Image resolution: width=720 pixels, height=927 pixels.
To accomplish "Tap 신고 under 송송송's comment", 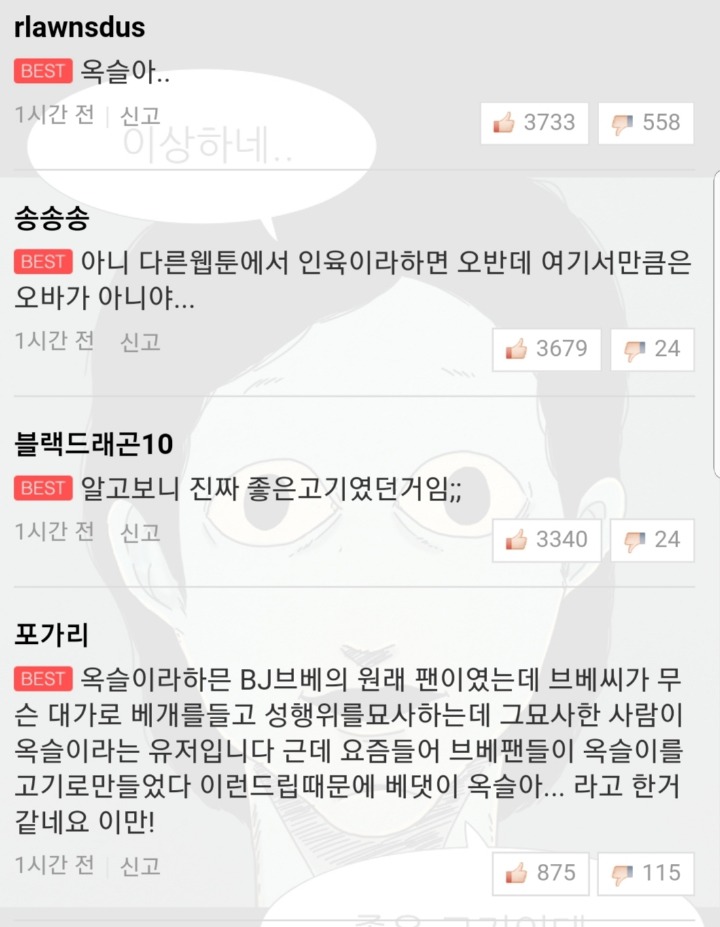I will [140, 341].
